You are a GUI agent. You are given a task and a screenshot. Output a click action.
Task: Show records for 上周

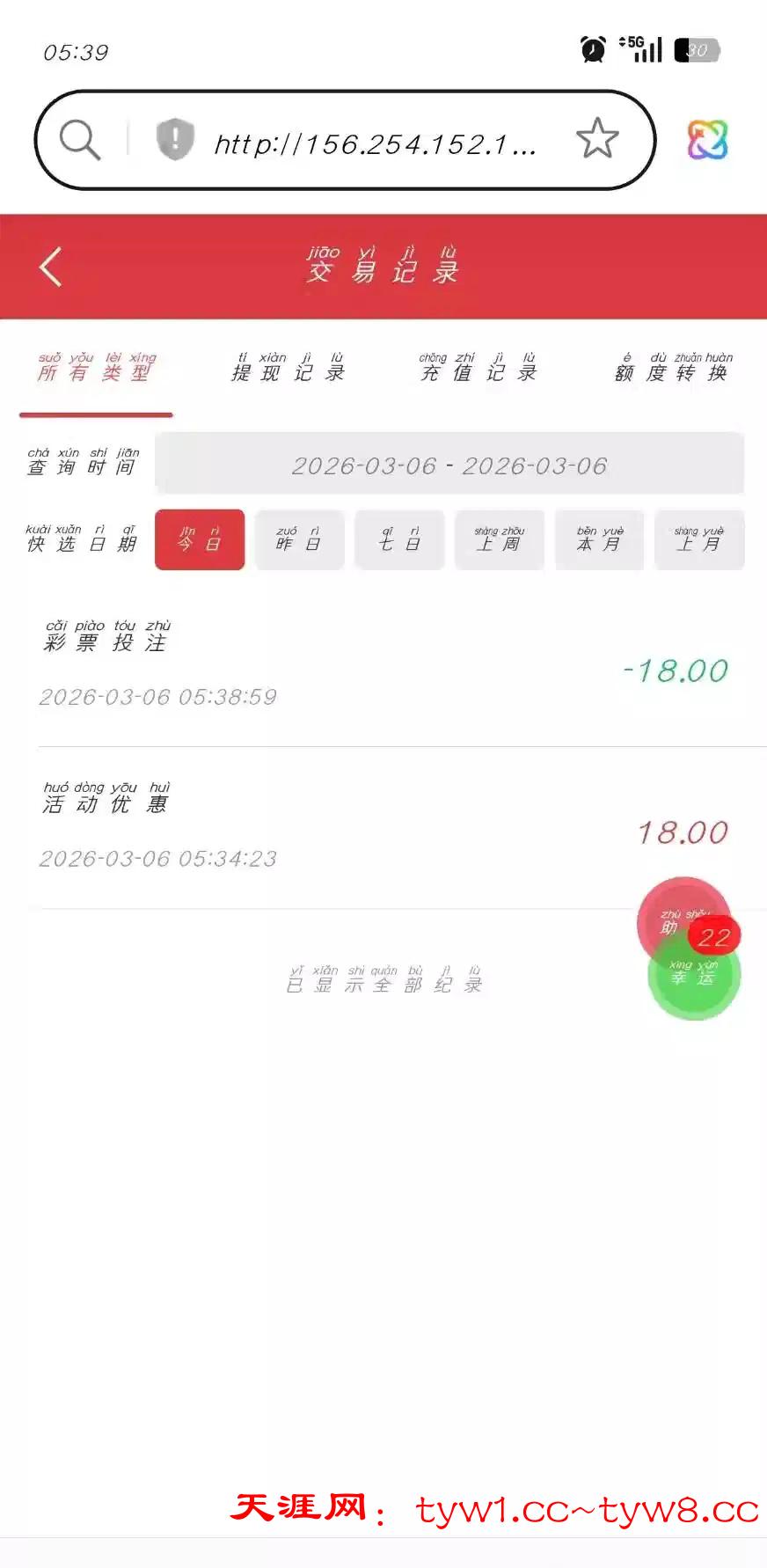tap(499, 539)
